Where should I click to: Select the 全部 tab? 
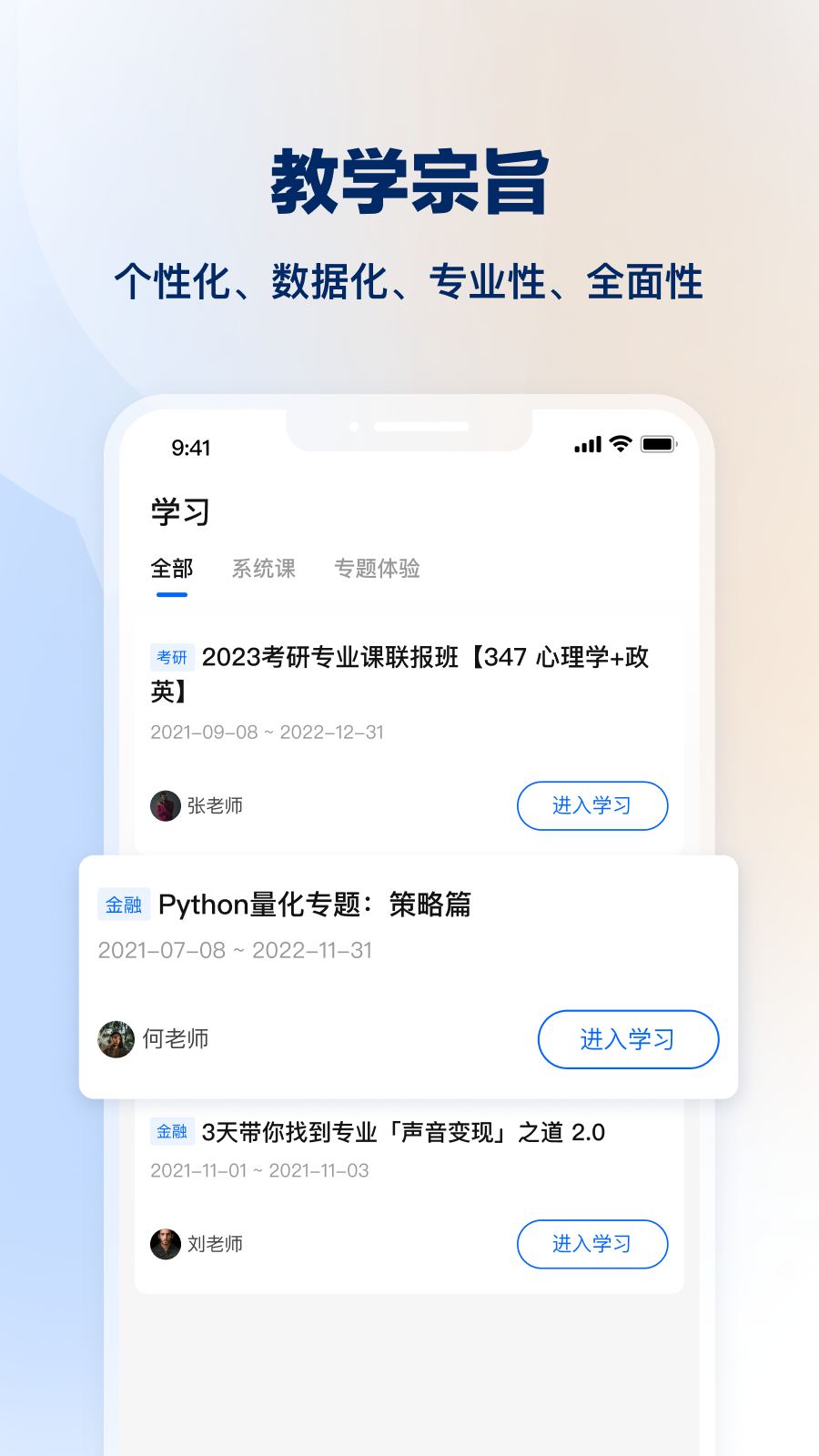click(171, 569)
